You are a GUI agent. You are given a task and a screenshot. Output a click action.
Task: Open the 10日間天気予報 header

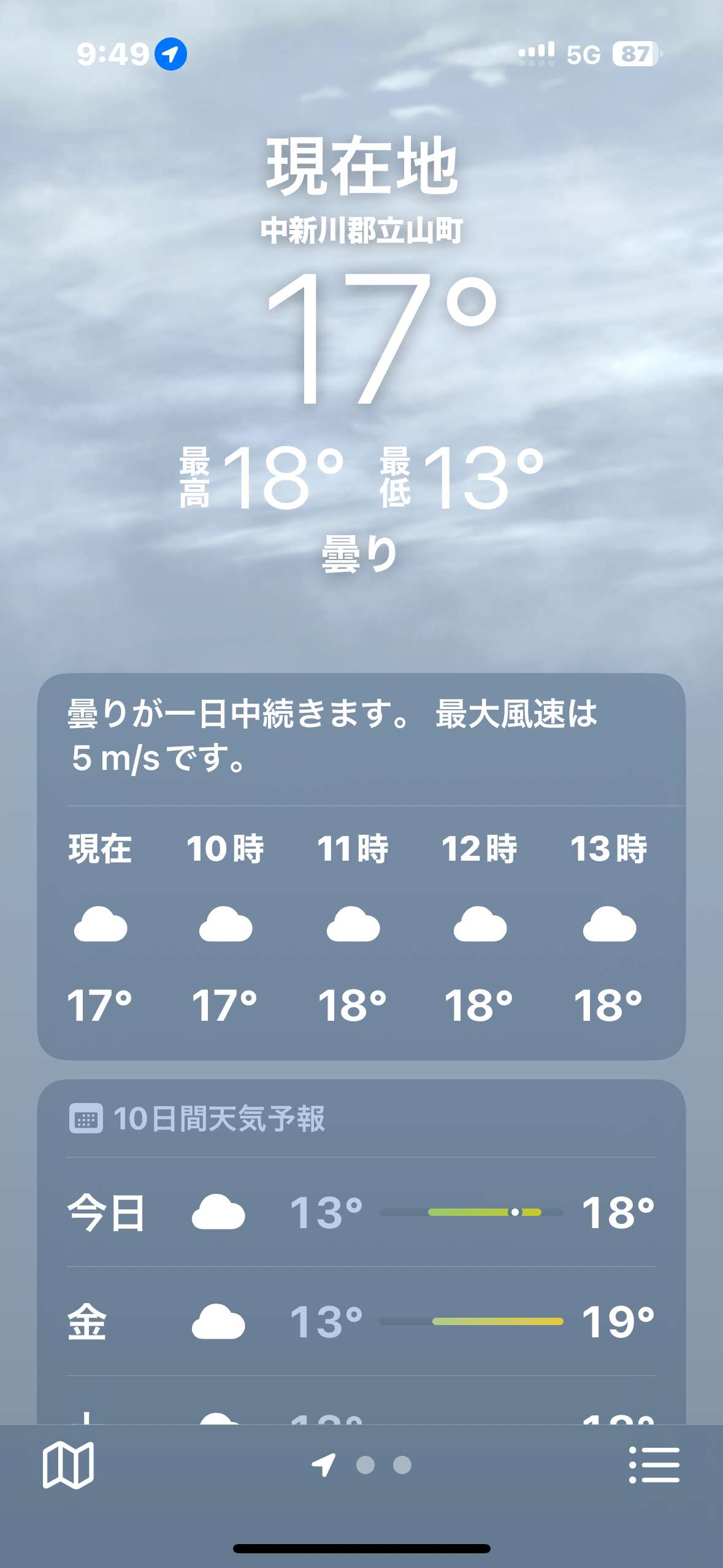197,1118
